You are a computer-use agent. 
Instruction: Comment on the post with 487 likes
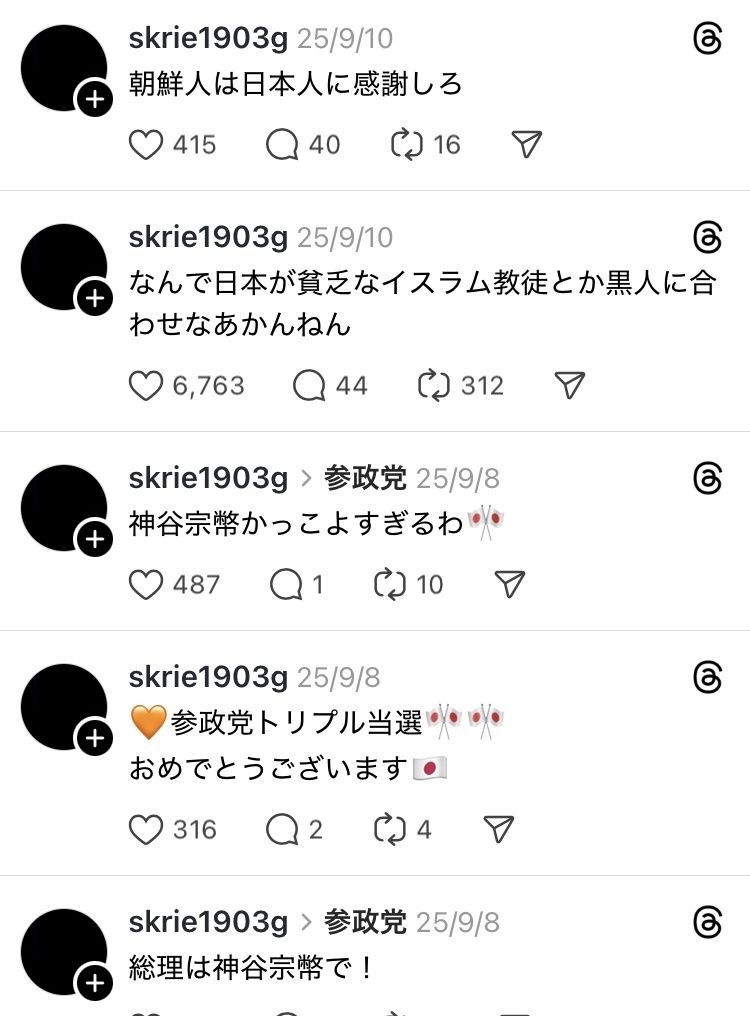tap(286, 585)
